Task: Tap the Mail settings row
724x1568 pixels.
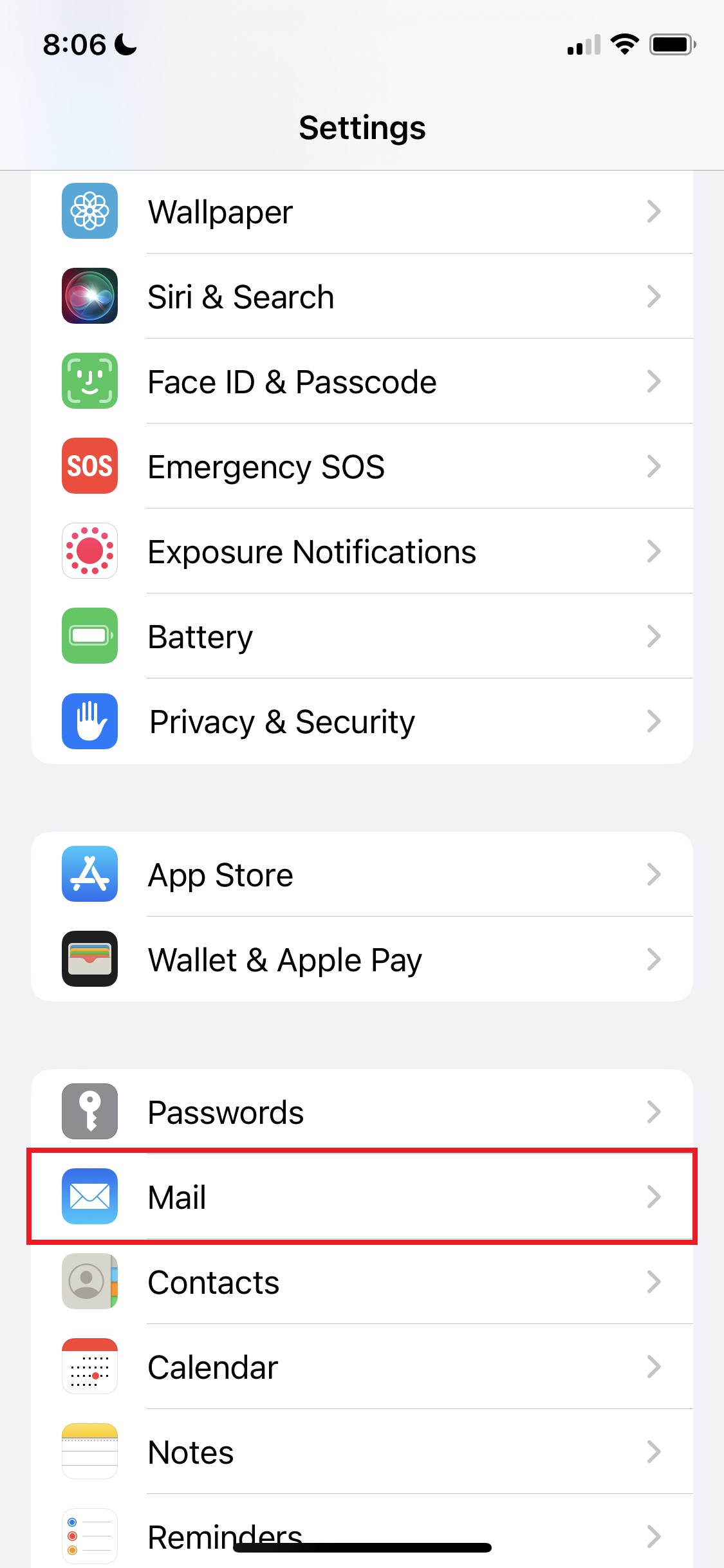Action: coord(362,1197)
